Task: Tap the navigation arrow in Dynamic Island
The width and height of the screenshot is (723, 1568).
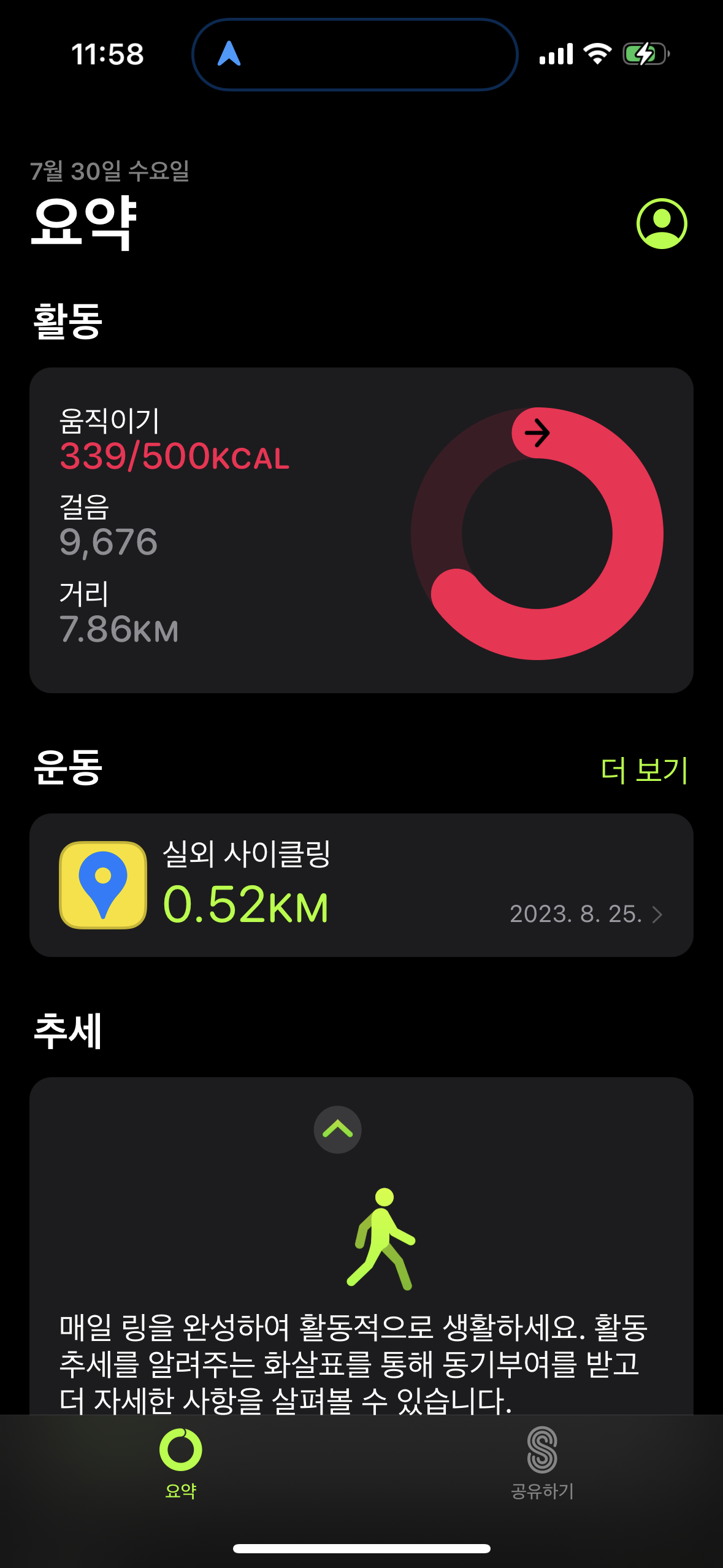Action: 229,54
